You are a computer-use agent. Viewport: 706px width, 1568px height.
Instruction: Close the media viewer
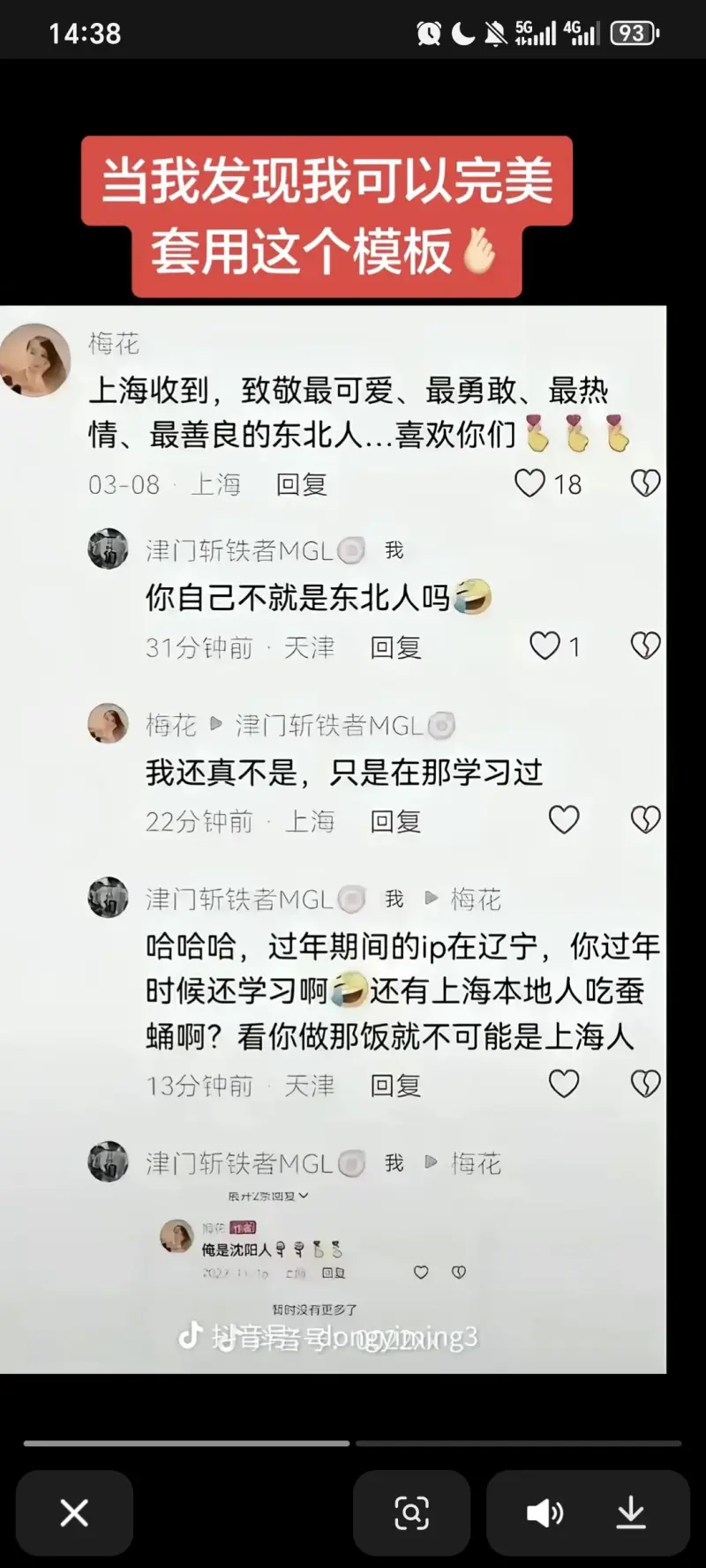click(x=74, y=1512)
